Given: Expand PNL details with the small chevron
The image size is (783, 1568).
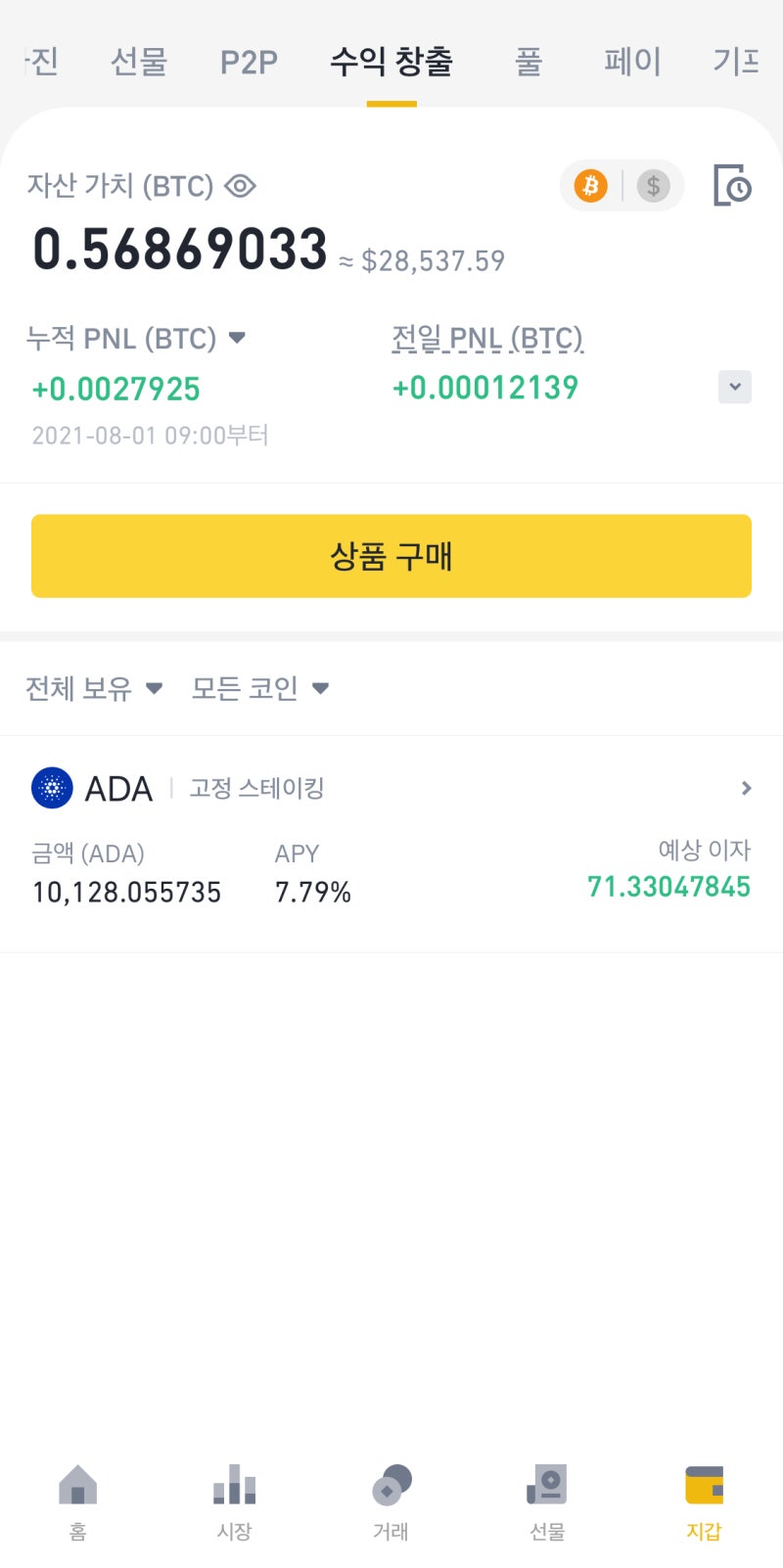Looking at the screenshot, I should 735,387.
